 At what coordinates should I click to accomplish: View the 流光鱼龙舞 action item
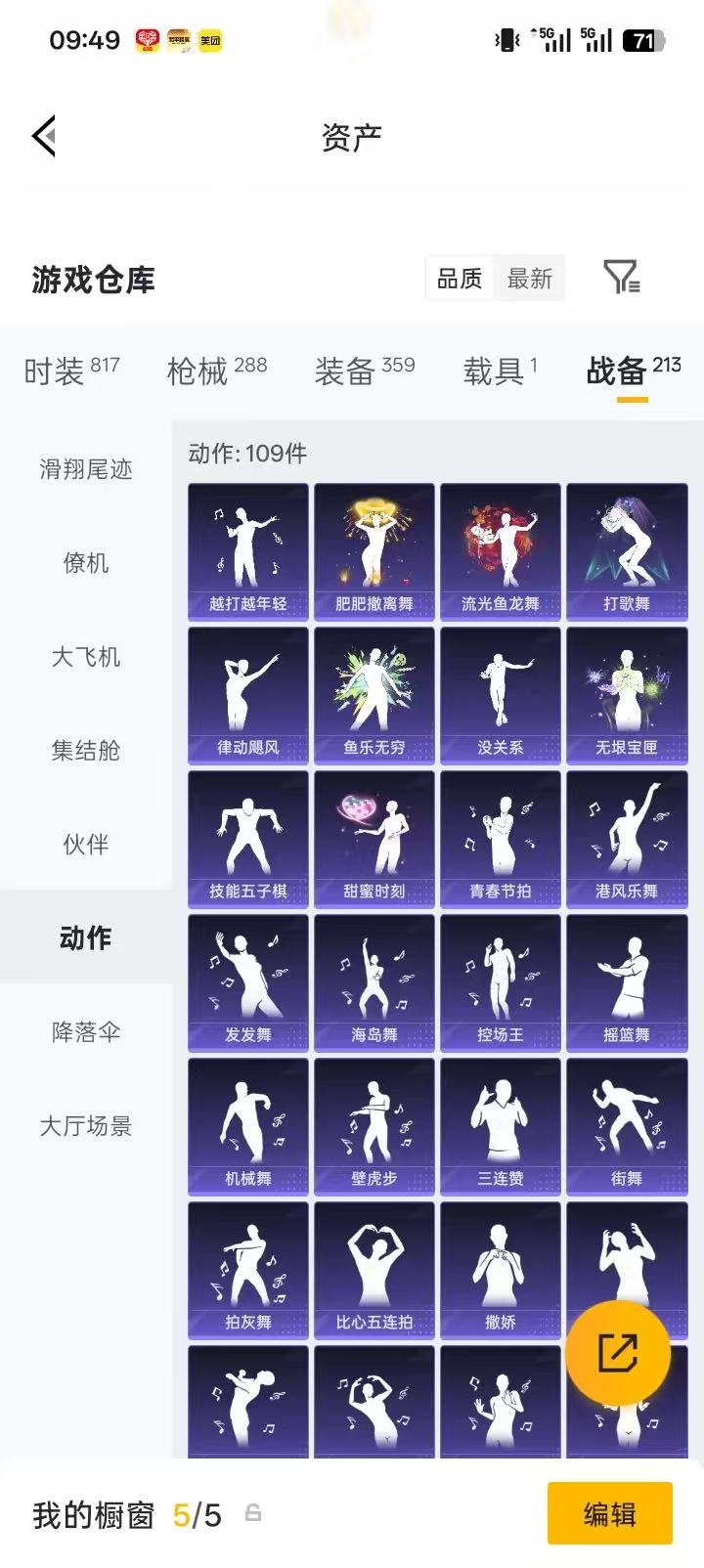point(501,552)
